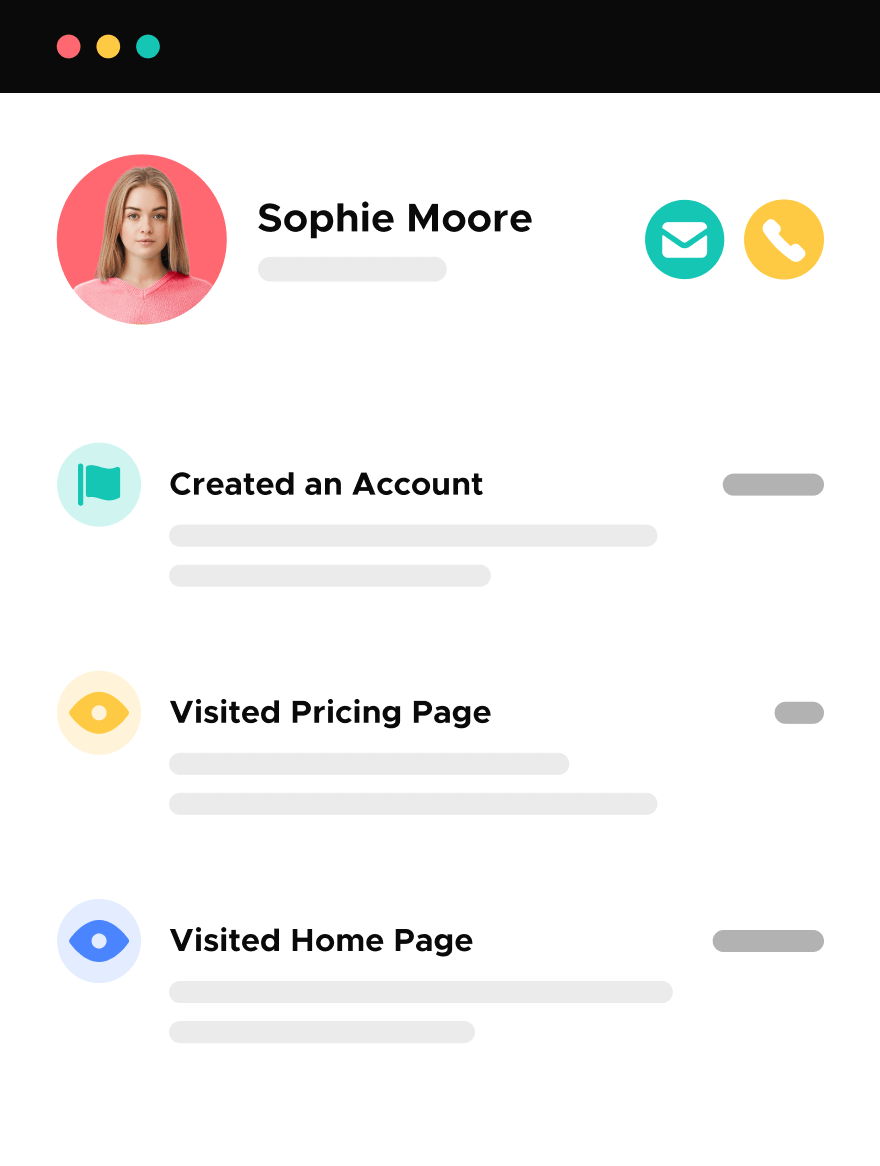Open the email icon to message Sophie Moore

click(x=684, y=239)
